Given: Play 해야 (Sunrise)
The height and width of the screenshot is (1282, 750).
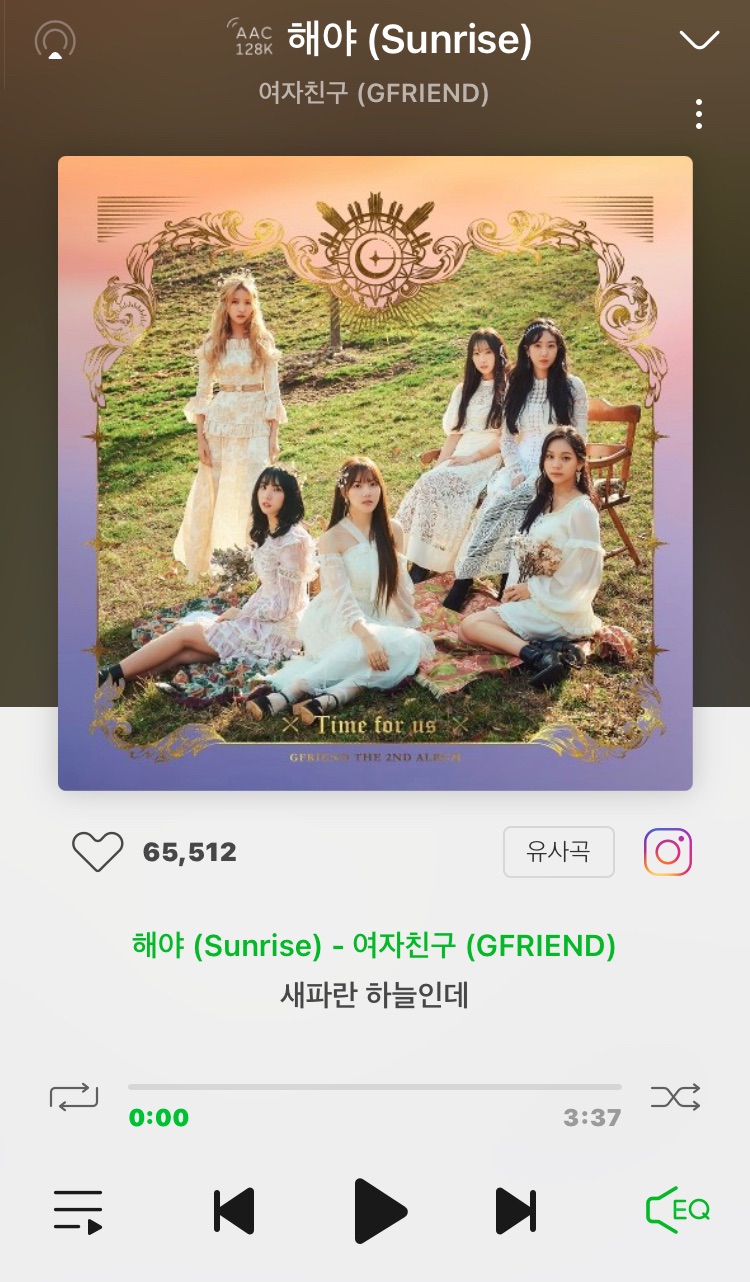Looking at the screenshot, I should [x=380, y=1211].
